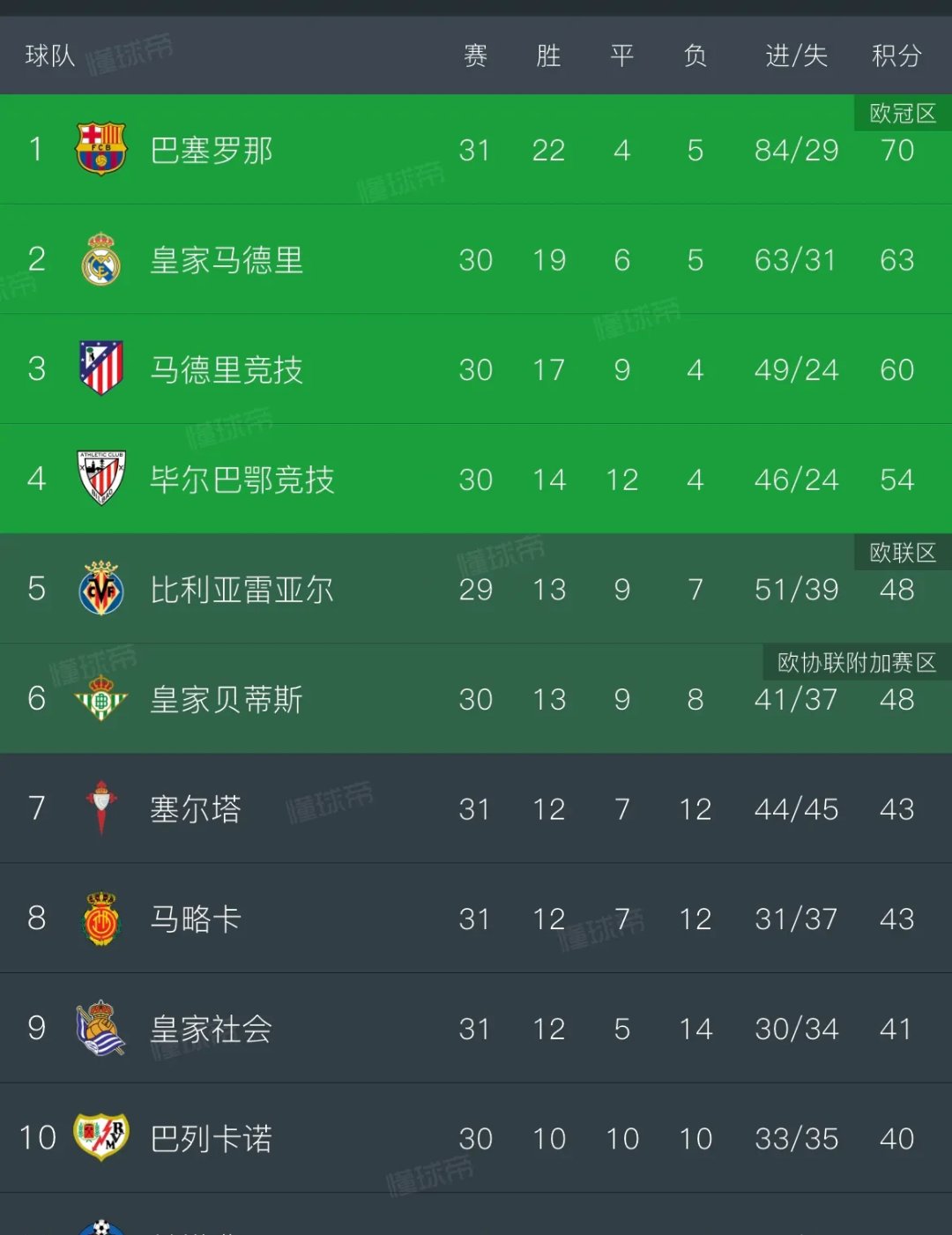This screenshot has height=1235, width=952.
Task: Click the 胜 column header
Action: coord(549,56)
